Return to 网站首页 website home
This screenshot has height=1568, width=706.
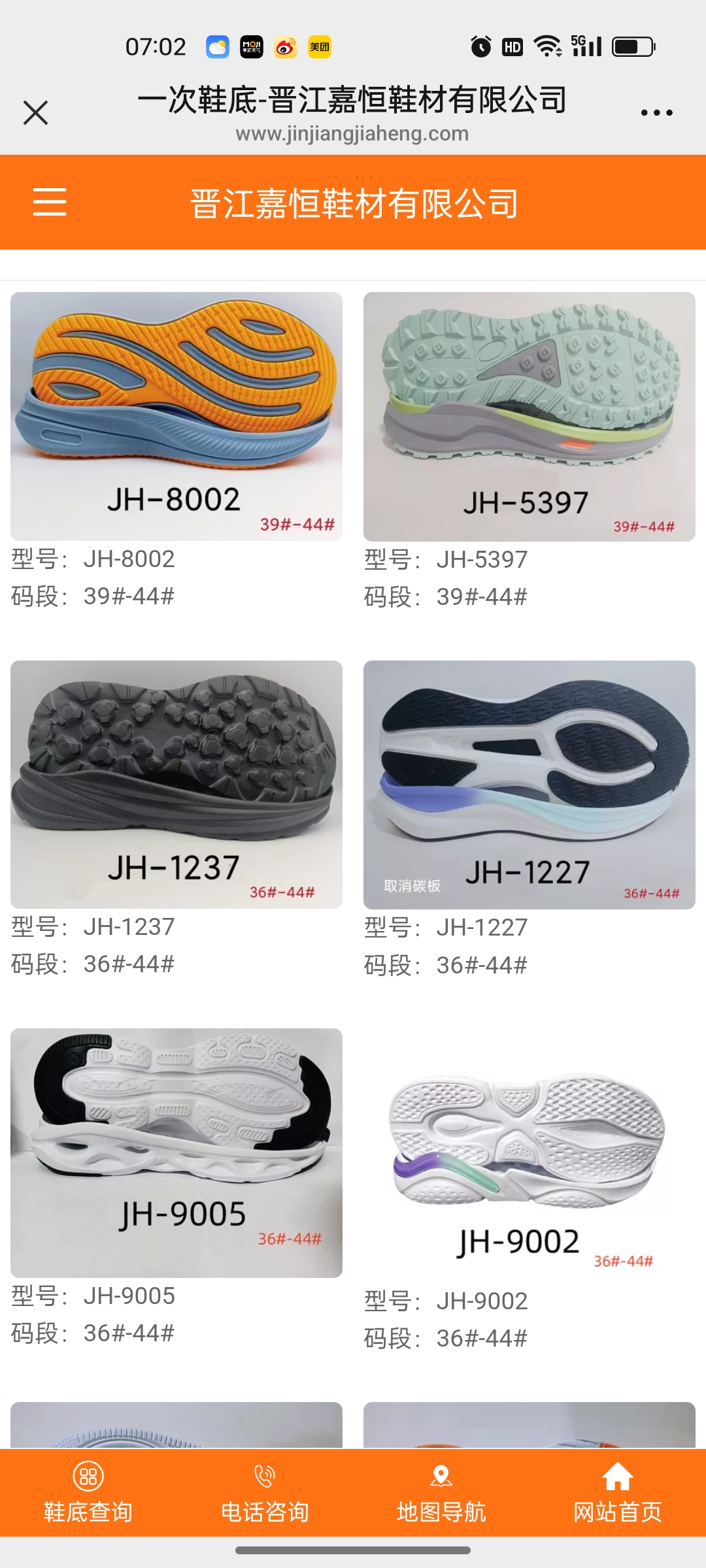tap(618, 1493)
